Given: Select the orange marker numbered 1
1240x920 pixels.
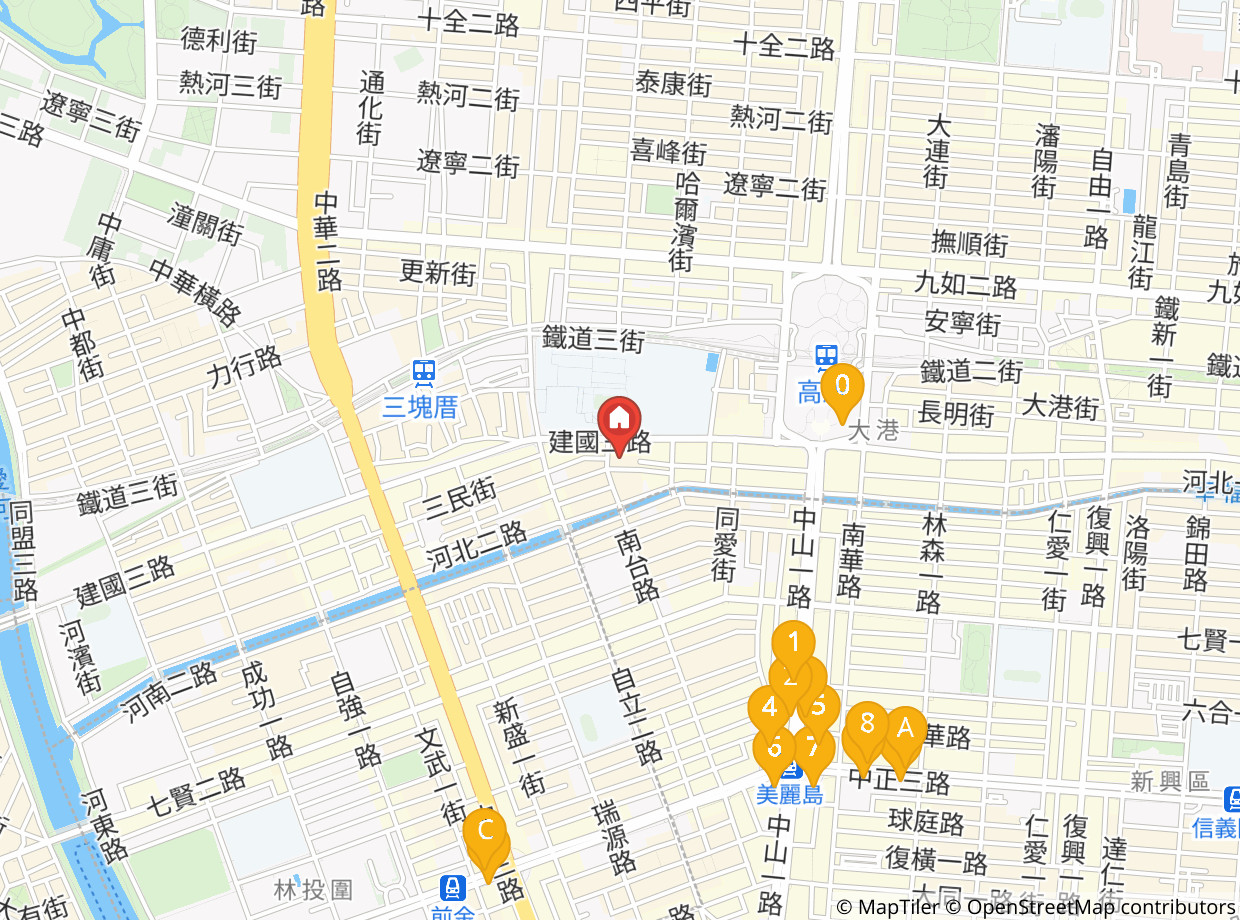Looking at the screenshot, I should tap(793, 641).
